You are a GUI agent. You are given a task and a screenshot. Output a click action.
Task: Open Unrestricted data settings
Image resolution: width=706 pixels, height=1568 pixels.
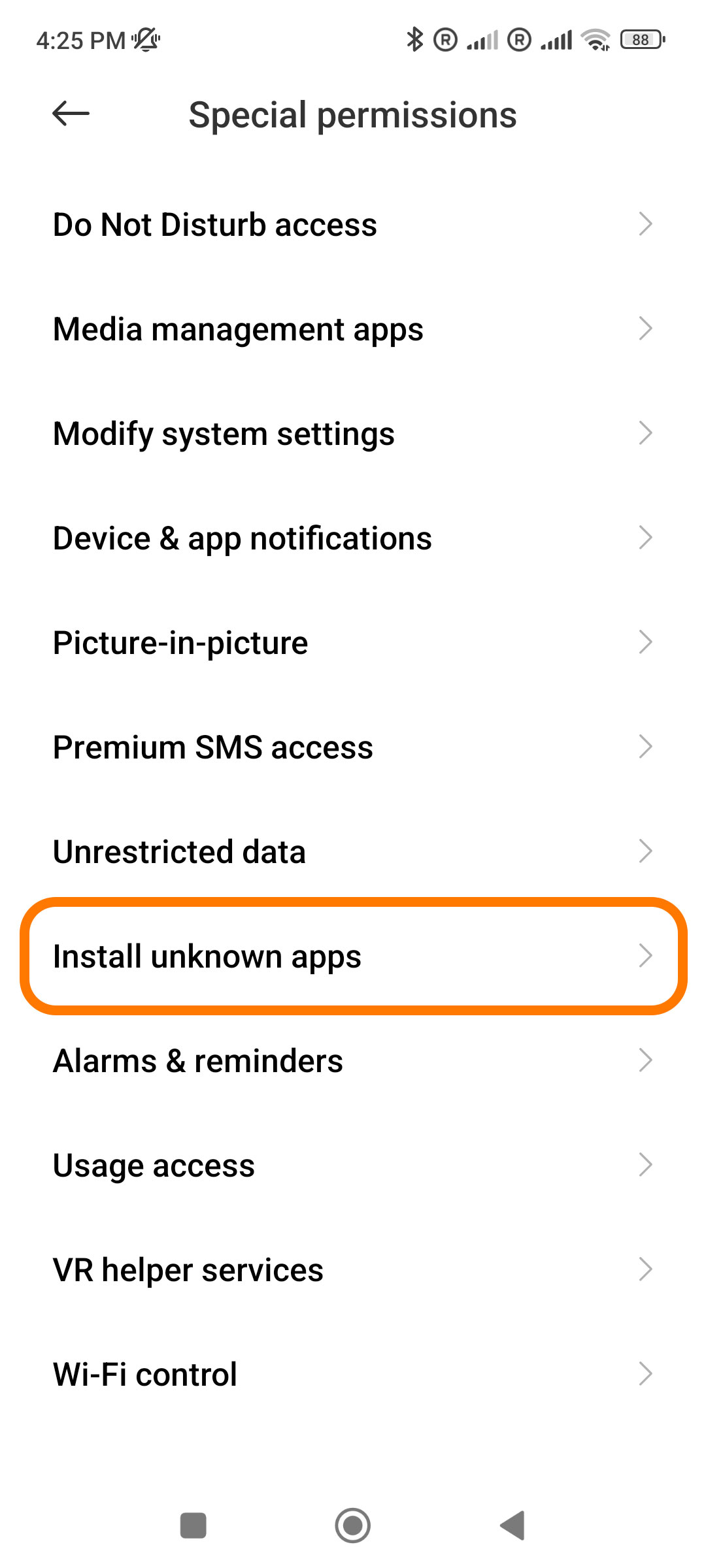tap(353, 851)
